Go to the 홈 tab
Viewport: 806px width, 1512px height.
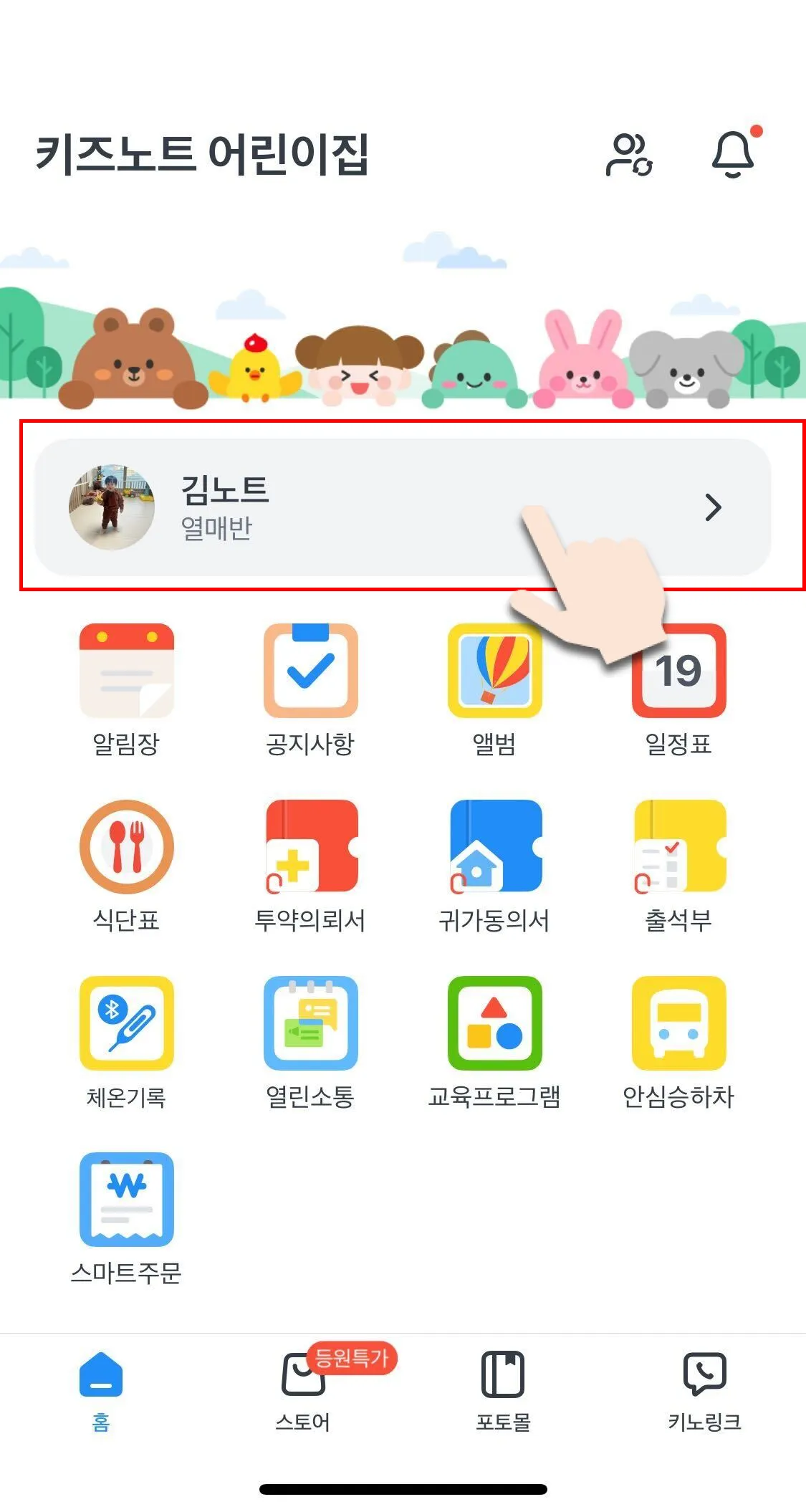101,1390
